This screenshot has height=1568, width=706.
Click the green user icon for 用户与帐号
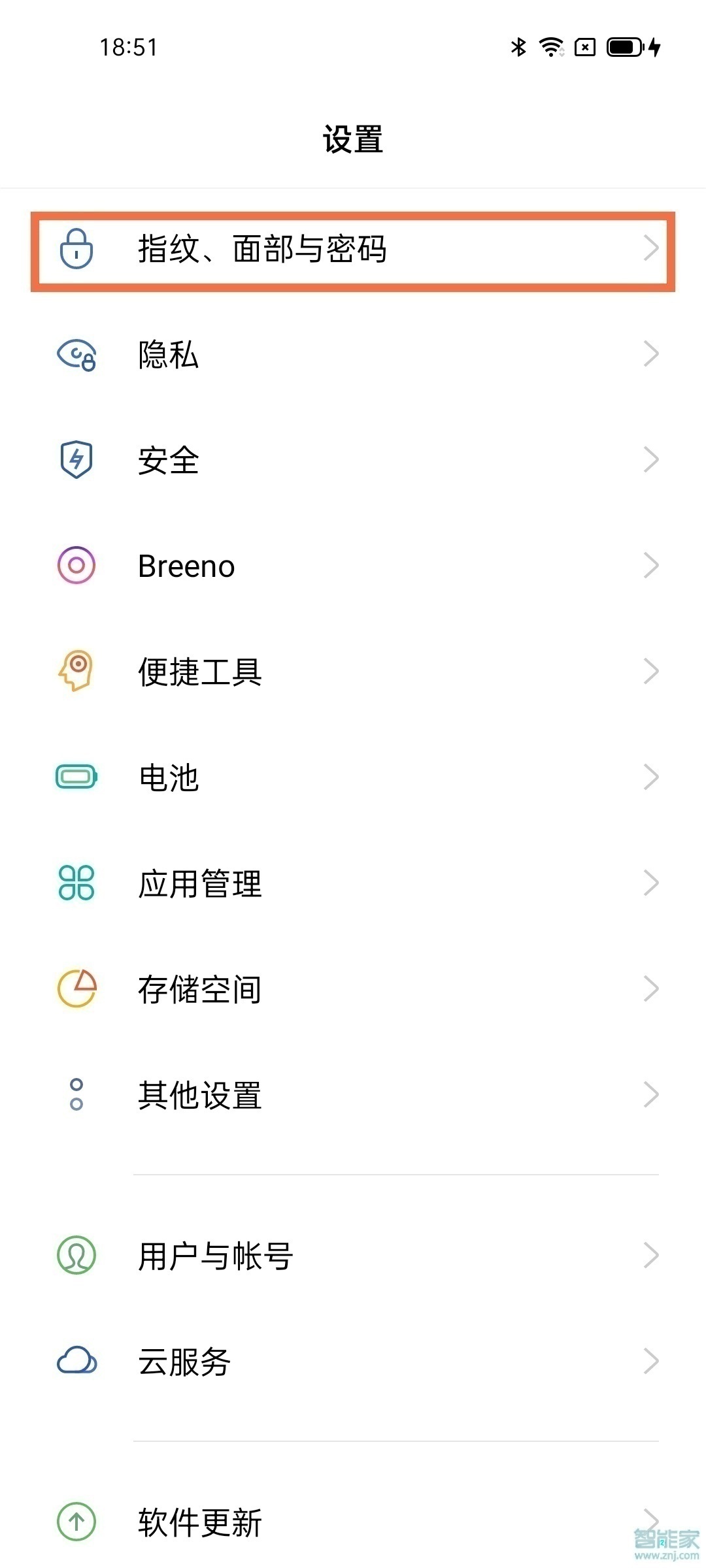[x=76, y=1256]
